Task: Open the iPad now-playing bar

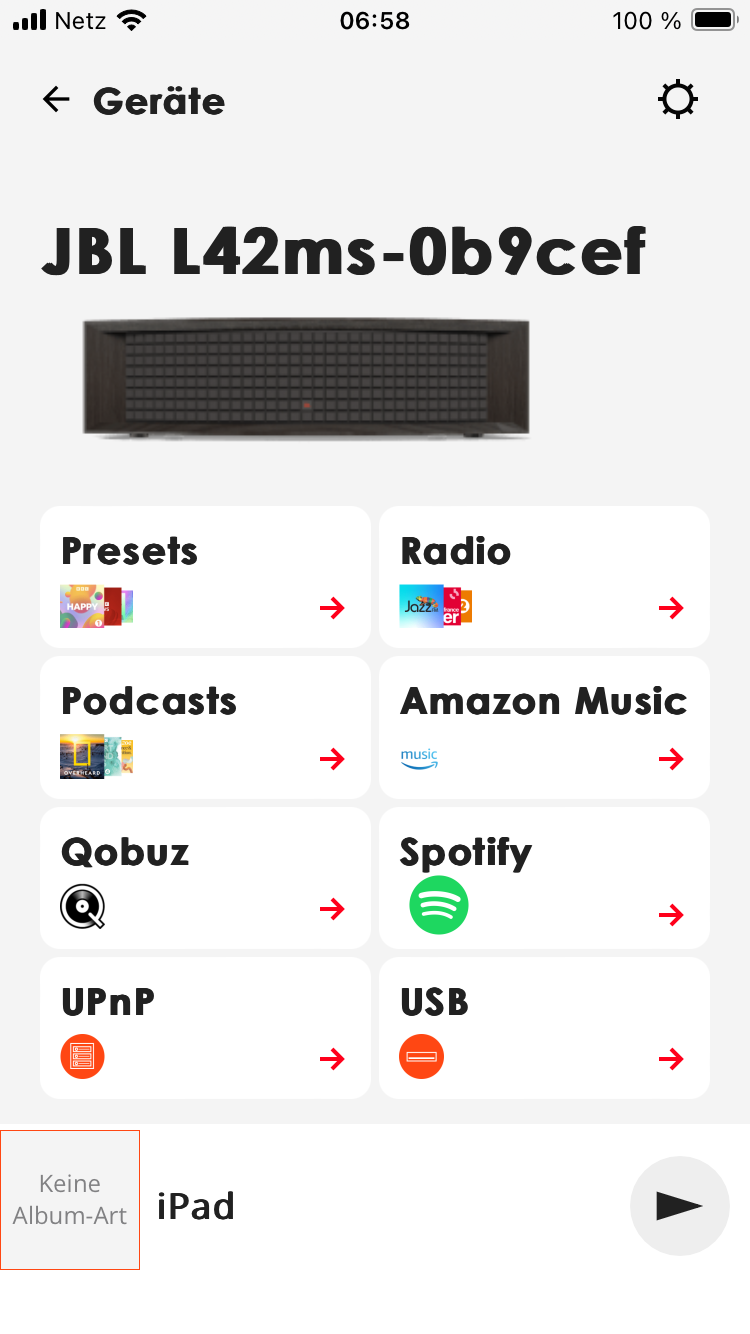Action: click(380, 1206)
